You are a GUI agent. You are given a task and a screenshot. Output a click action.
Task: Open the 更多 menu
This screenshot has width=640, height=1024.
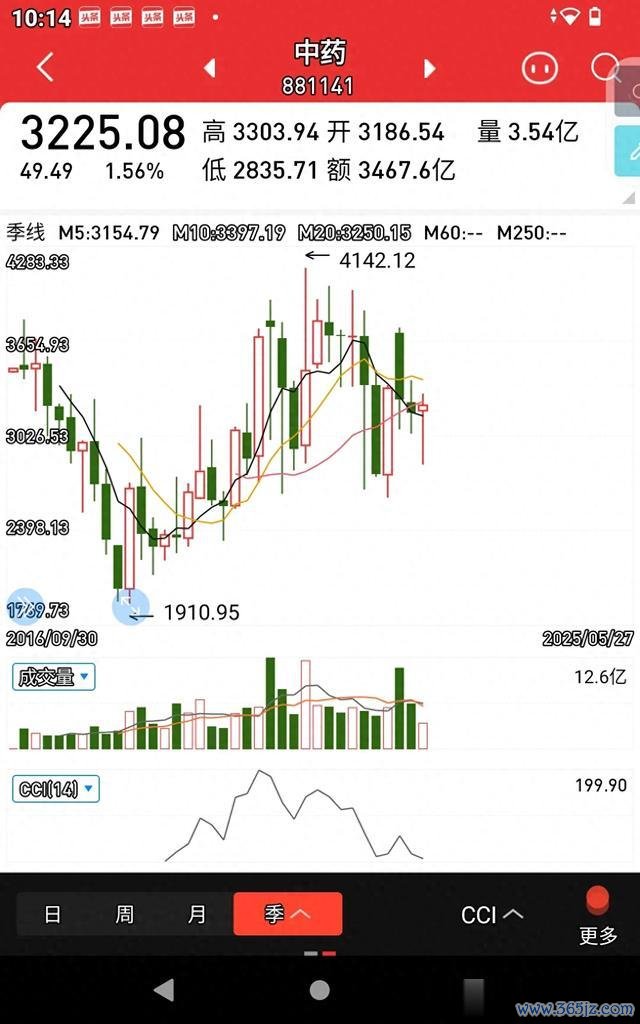(598, 917)
